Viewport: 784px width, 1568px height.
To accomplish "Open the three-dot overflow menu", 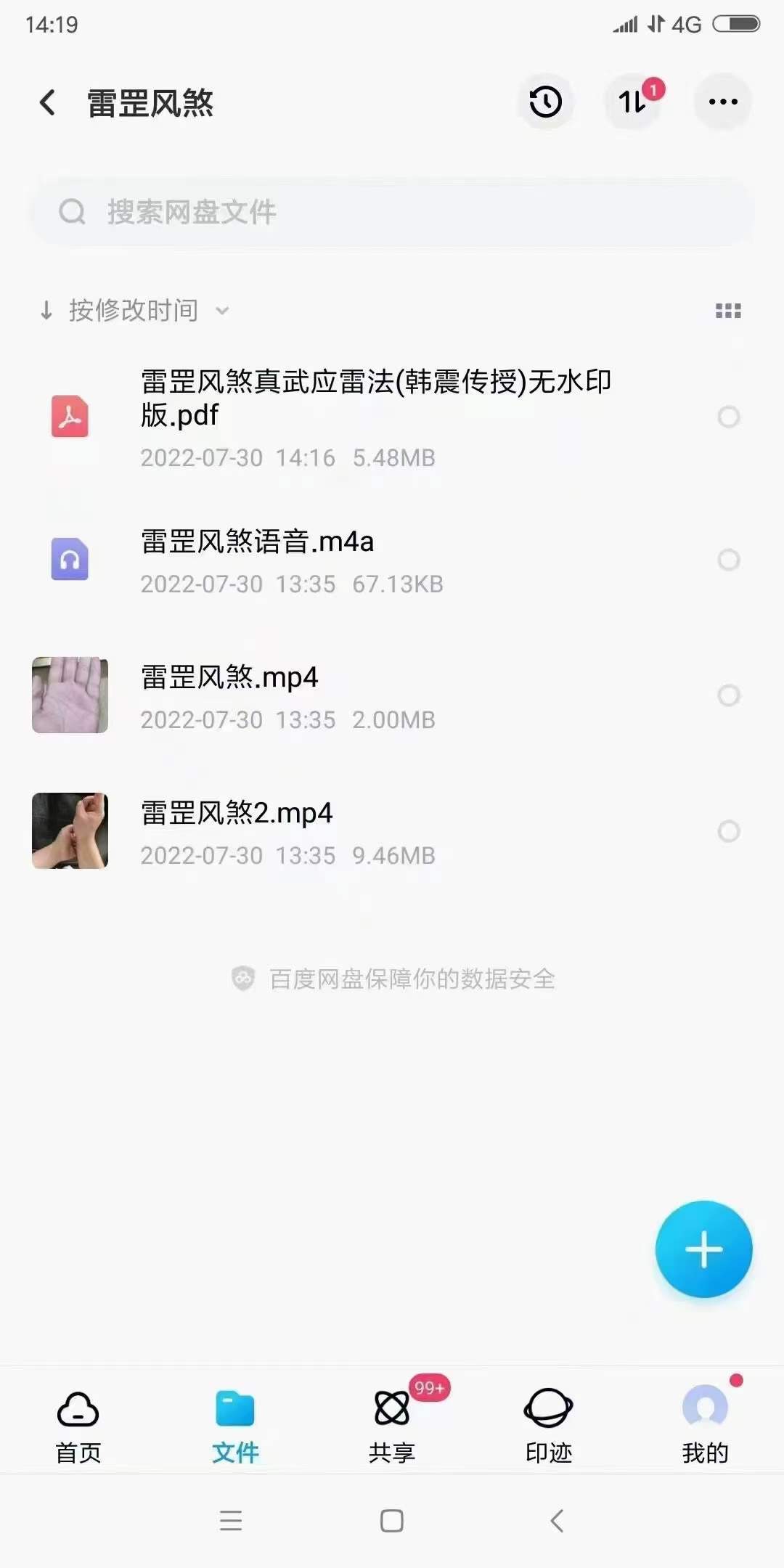I will [x=723, y=102].
